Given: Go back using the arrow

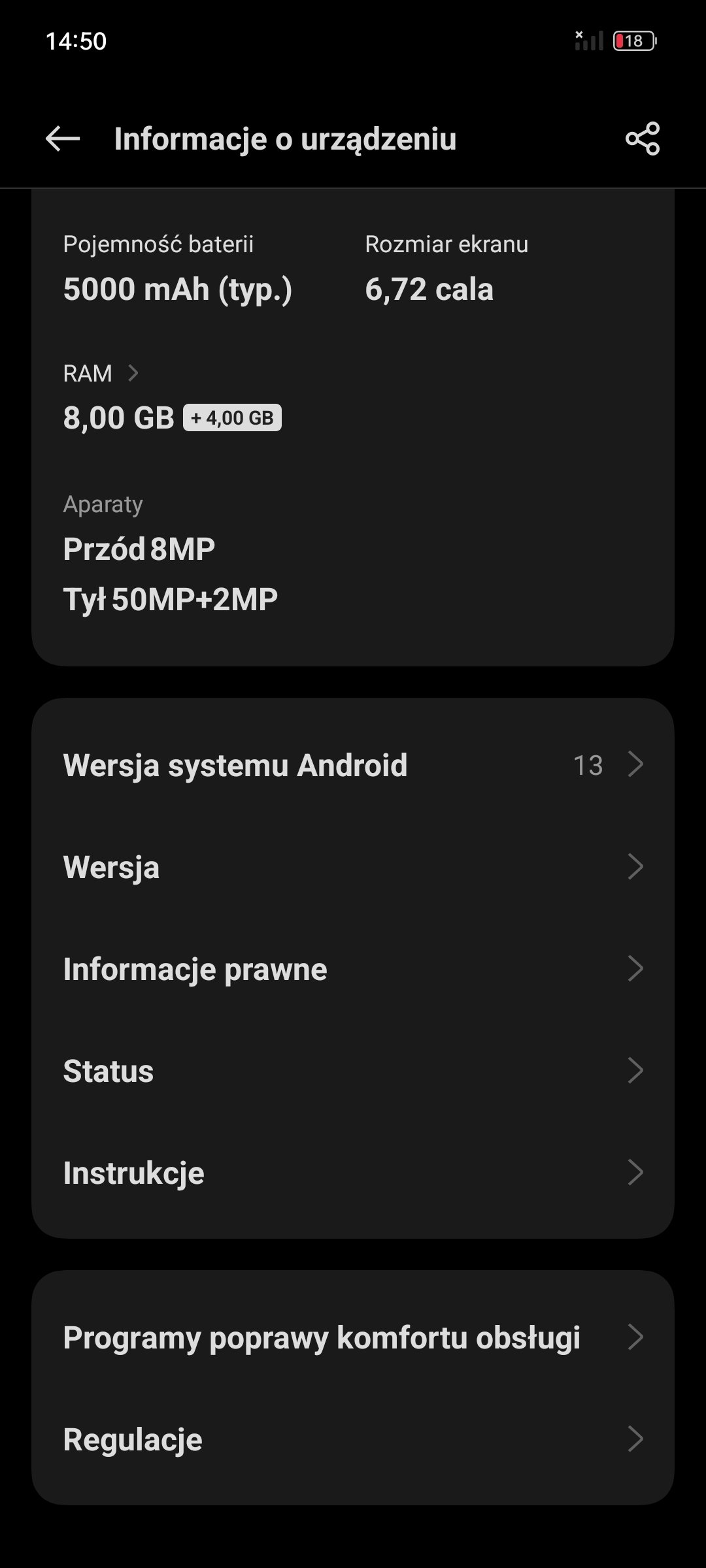Looking at the screenshot, I should pyautogui.click(x=63, y=139).
